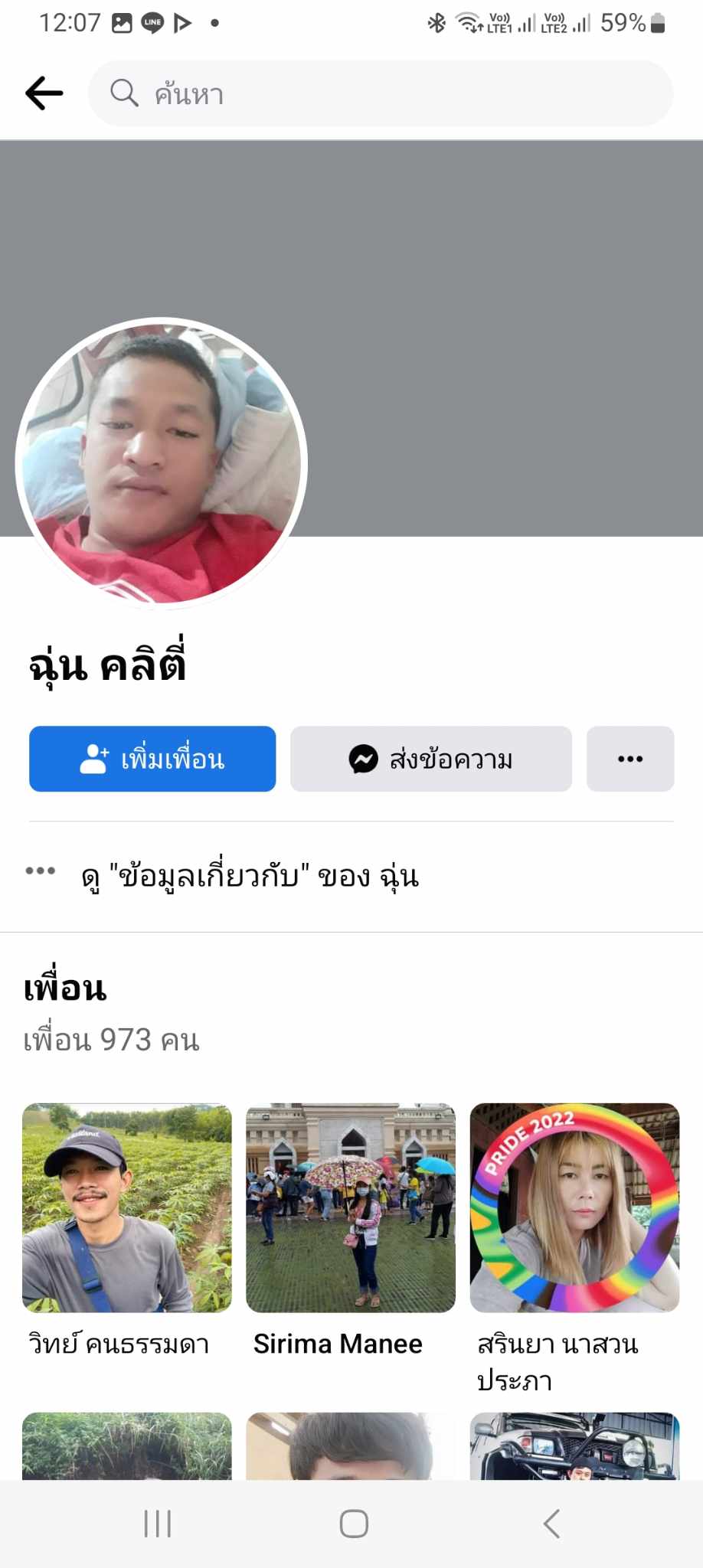Open friend Sirima Manee's profile
The height and width of the screenshot is (1568, 703).
pyautogui.click(x=350, y=1208)
